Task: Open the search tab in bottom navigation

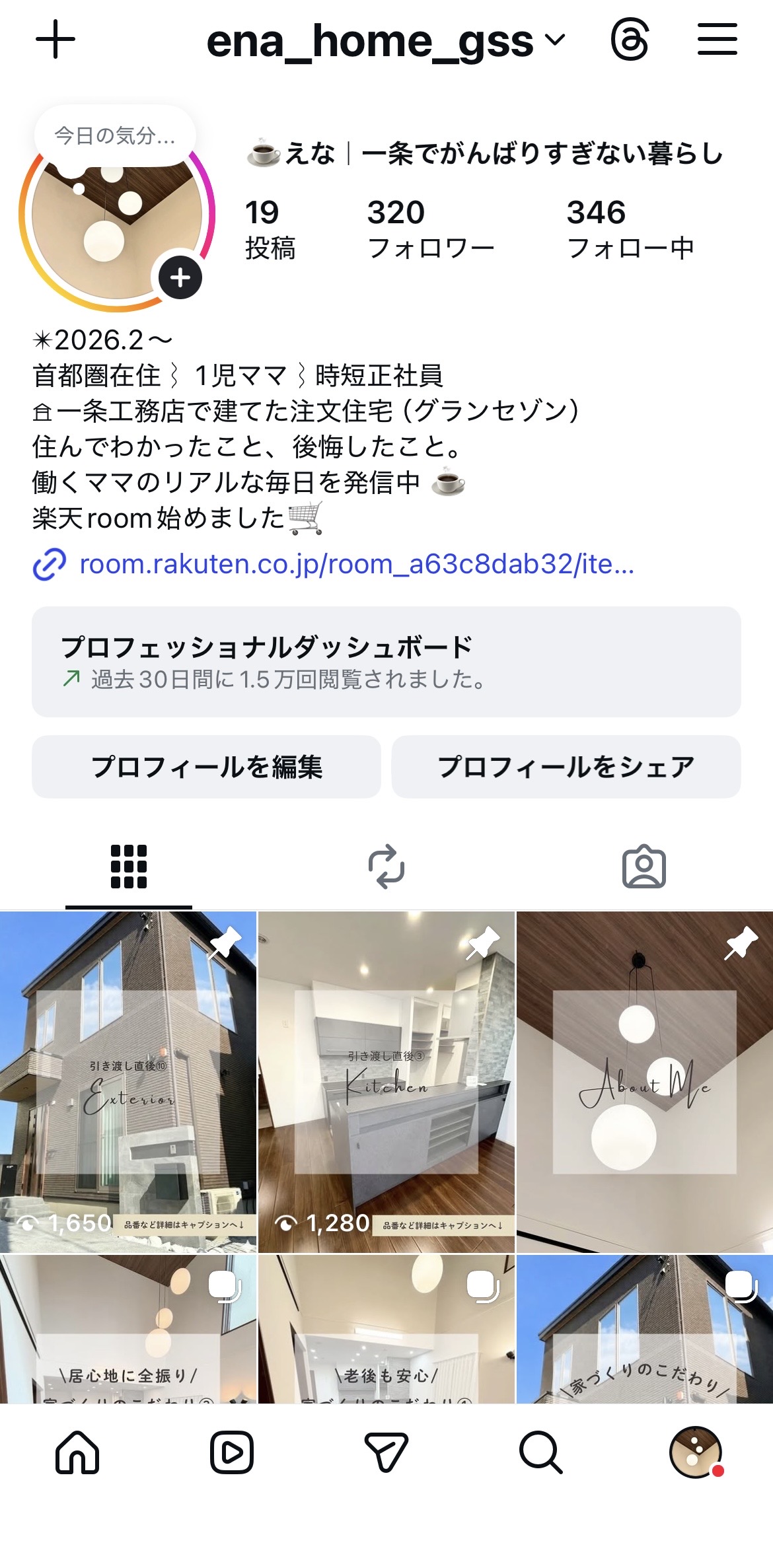Action: click(540, 1452)
